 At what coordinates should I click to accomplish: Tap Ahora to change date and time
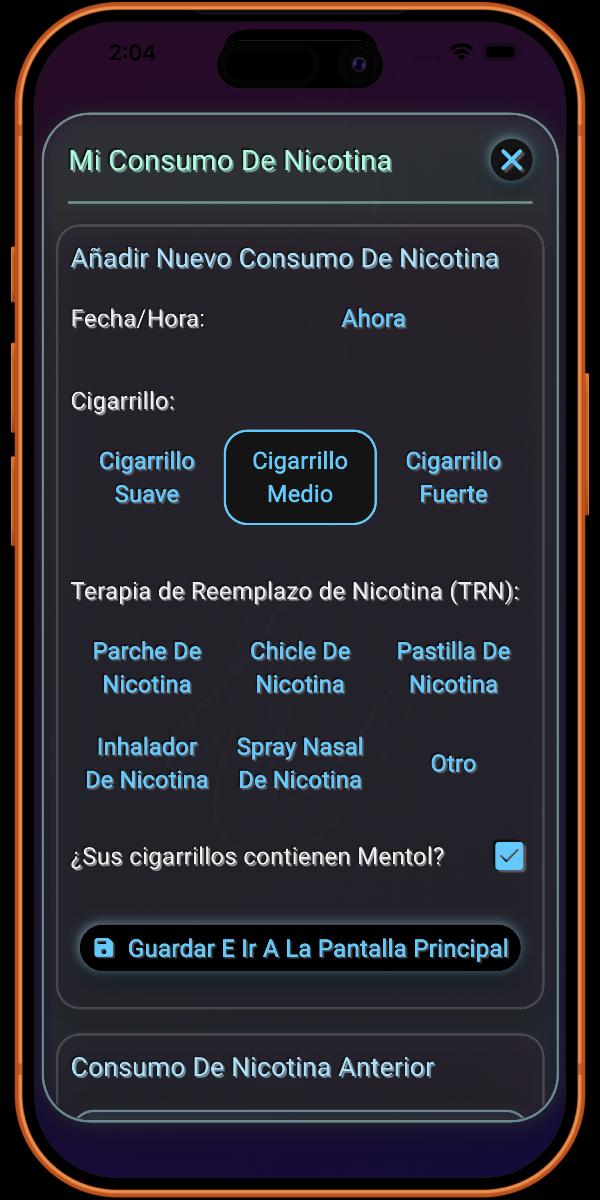373,319
